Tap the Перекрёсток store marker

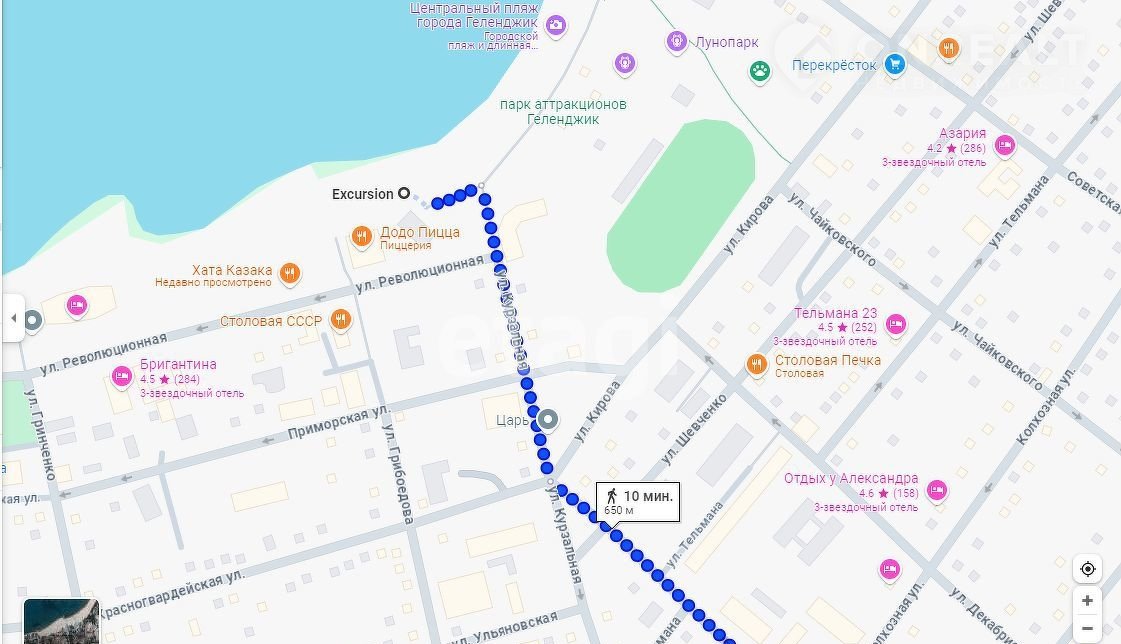coord(894,65)
